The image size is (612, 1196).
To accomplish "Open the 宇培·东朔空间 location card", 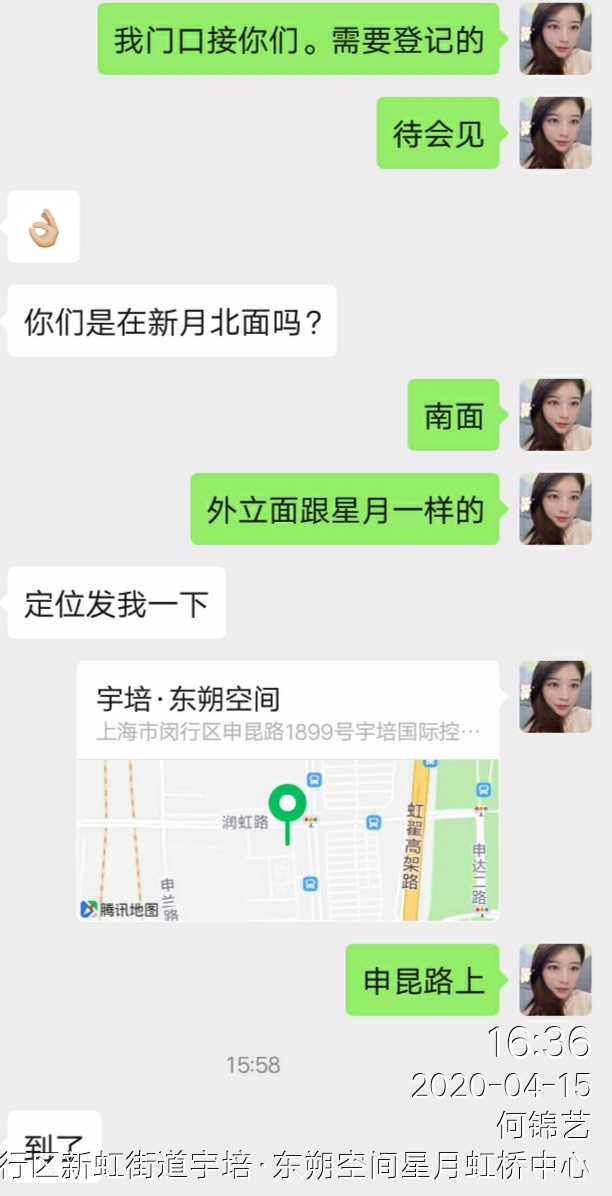I will (288, 790).
